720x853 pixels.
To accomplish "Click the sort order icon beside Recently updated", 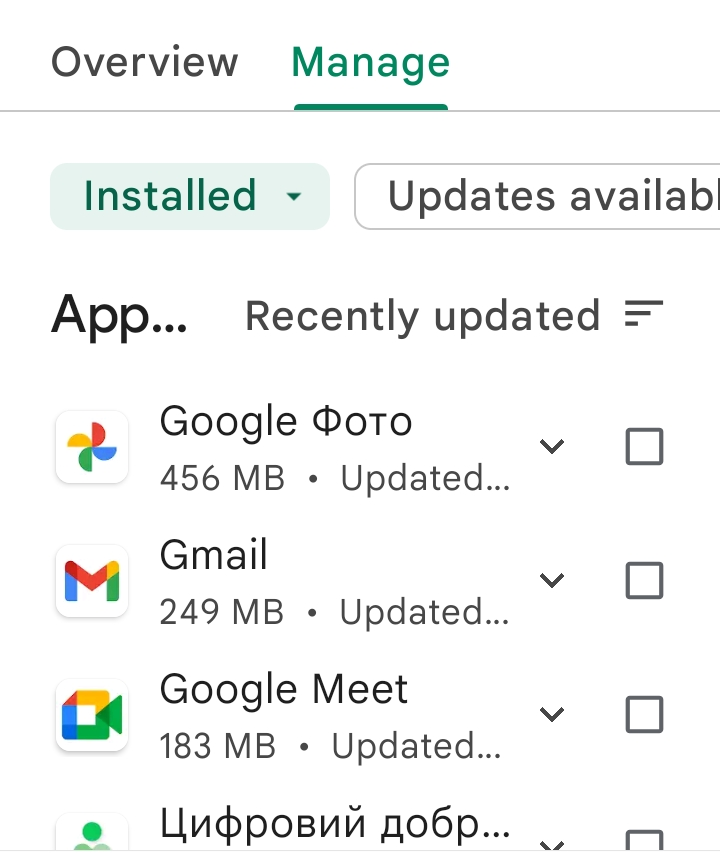I will (x=644, y=315).
